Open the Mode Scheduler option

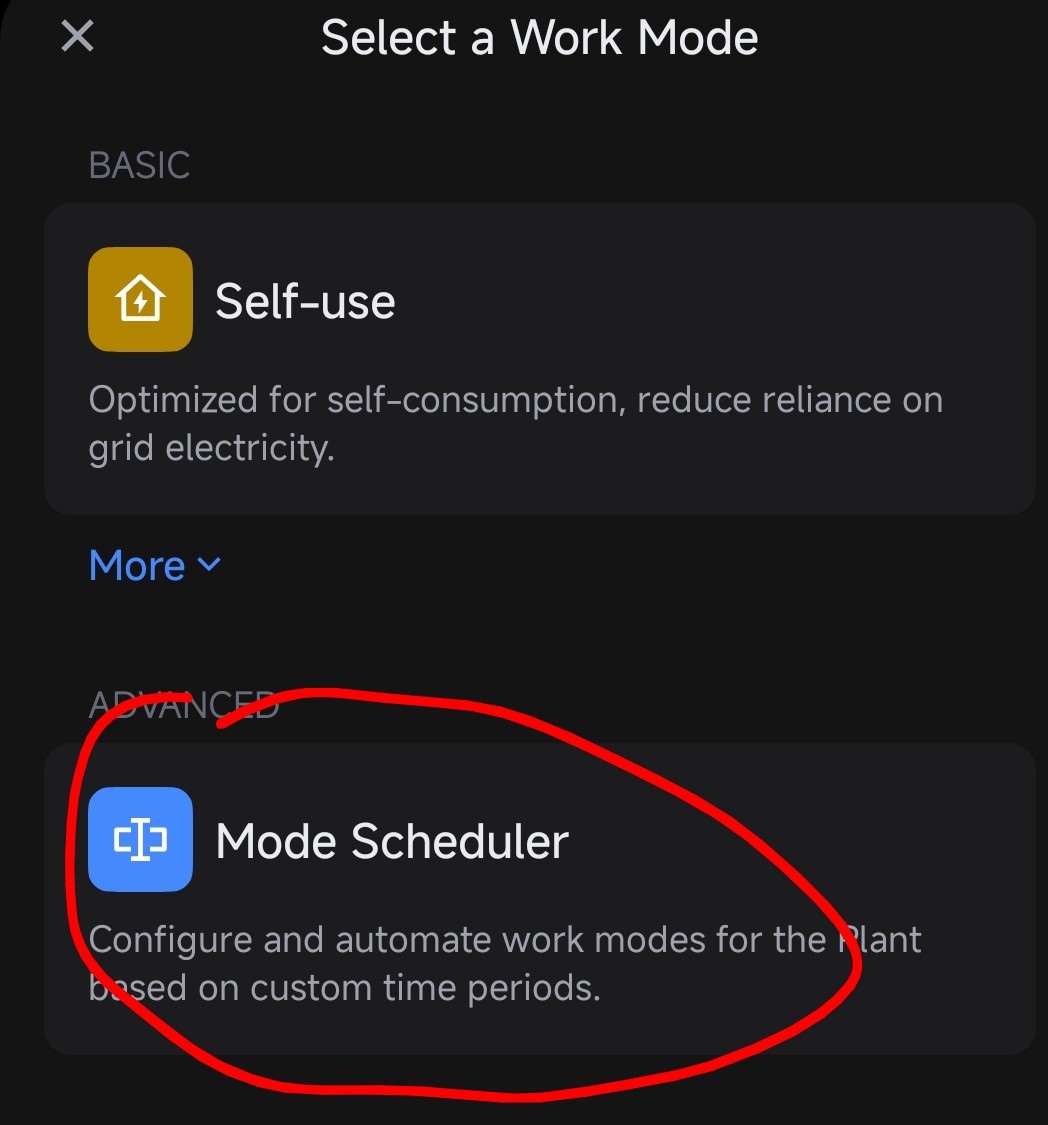pos(538,896)
